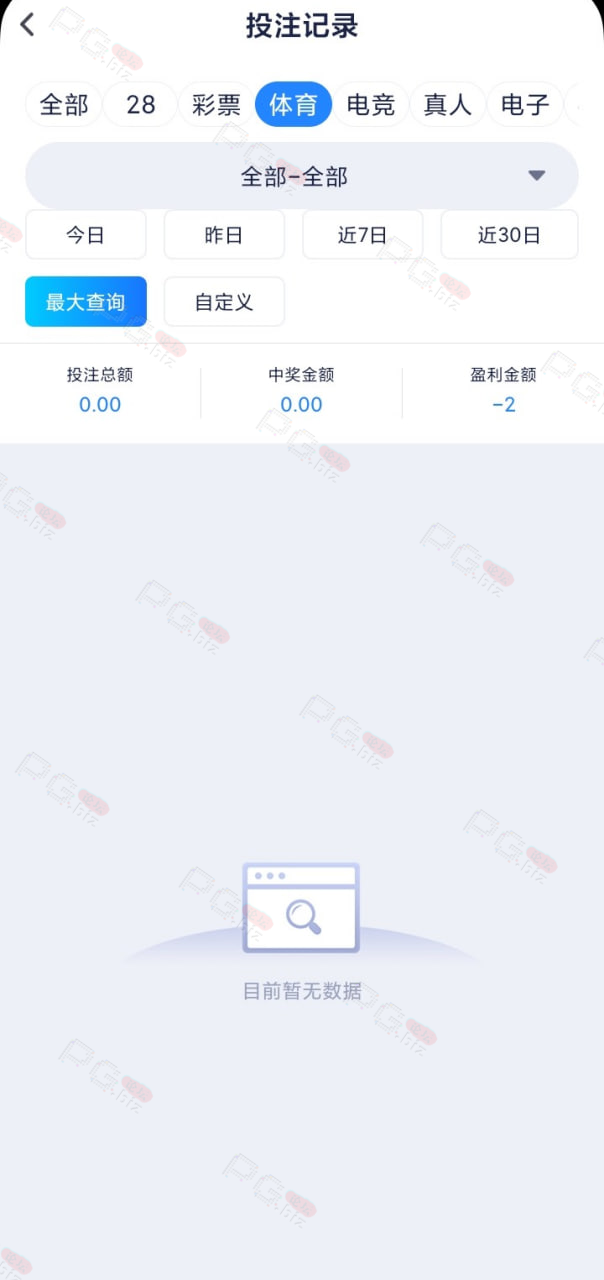This screenshot has height=1280, width=604.
Task: Tap the 最大查询 button
Action: click(x=86, y=302)
